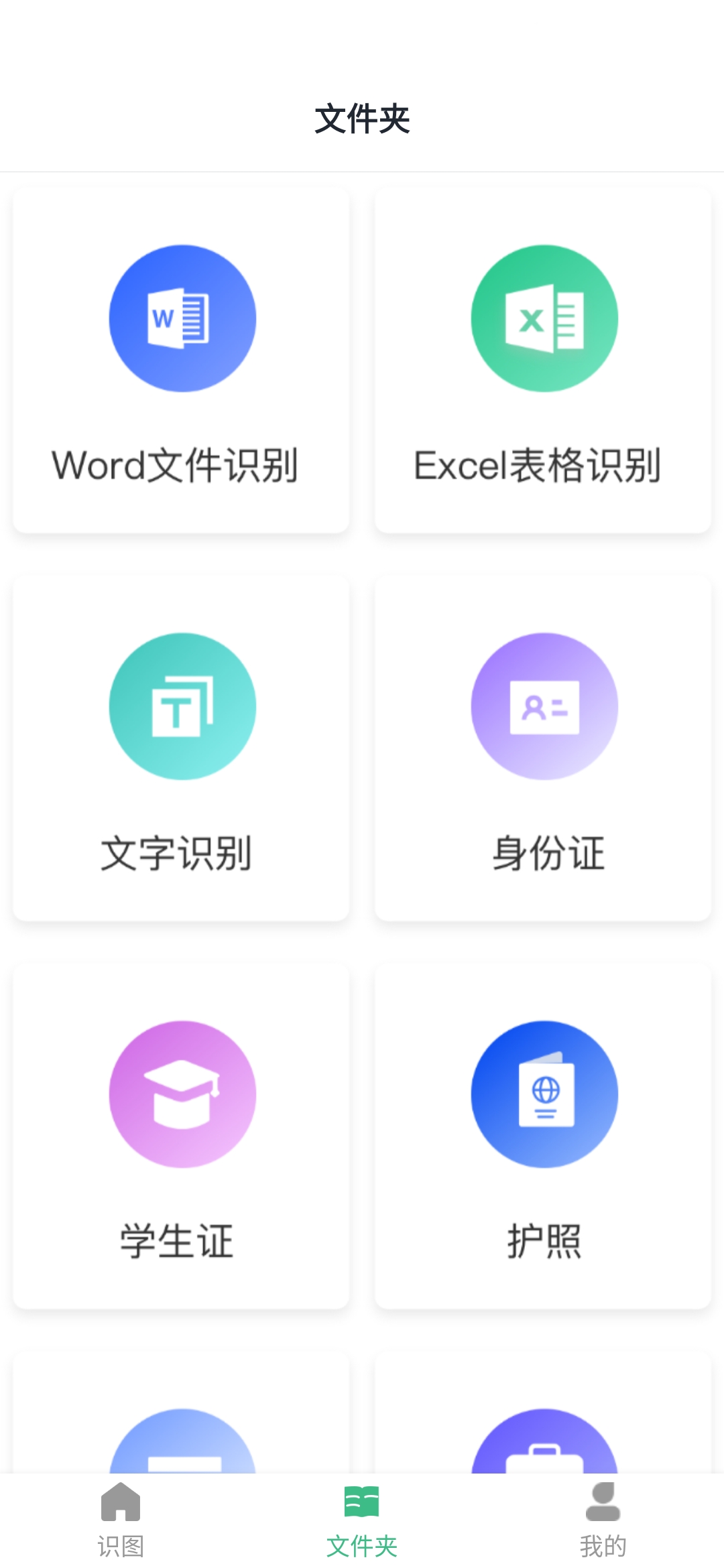The width and height of the screenshot is (724, 1568).
Task: Select the green book icon above 文件夹
Action: point(362,1500)
